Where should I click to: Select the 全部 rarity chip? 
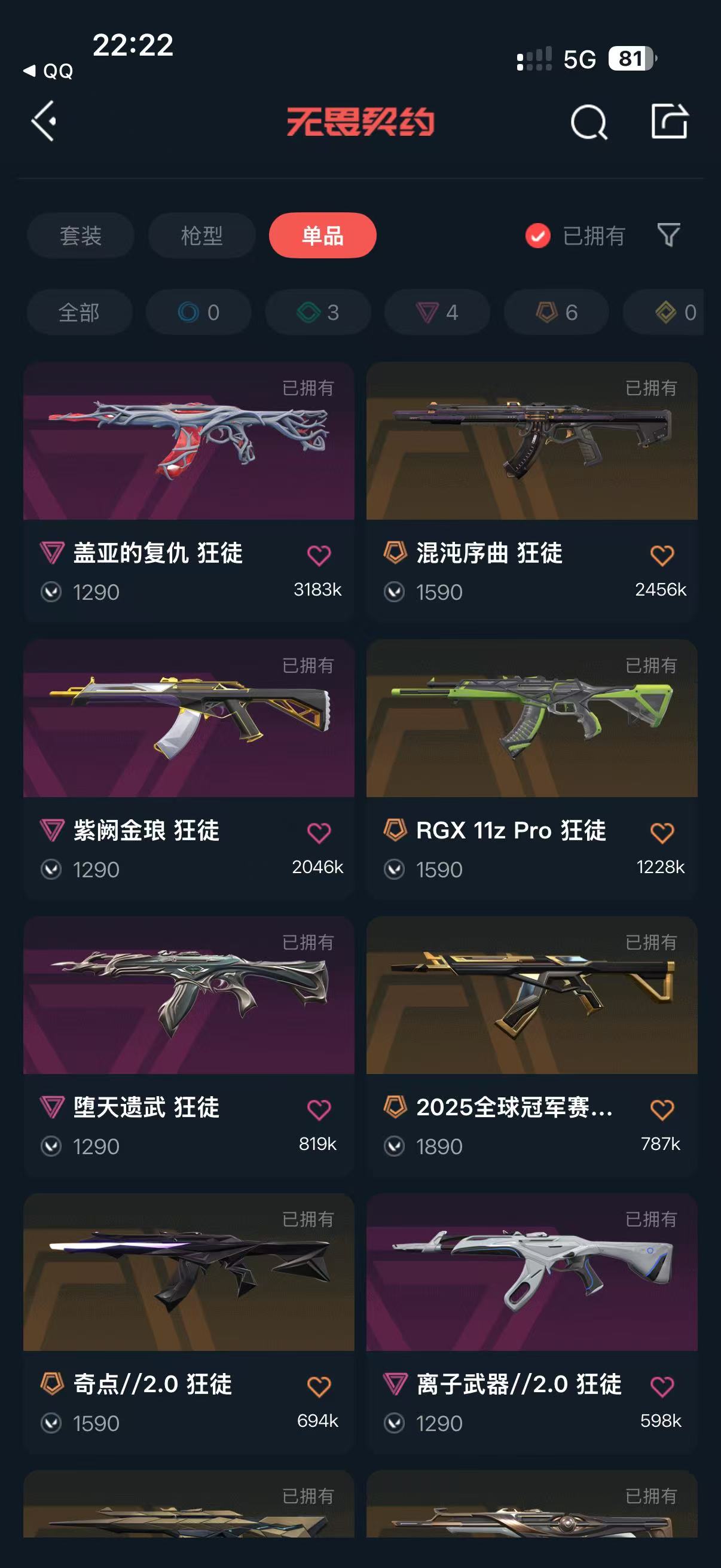point(79,312)
